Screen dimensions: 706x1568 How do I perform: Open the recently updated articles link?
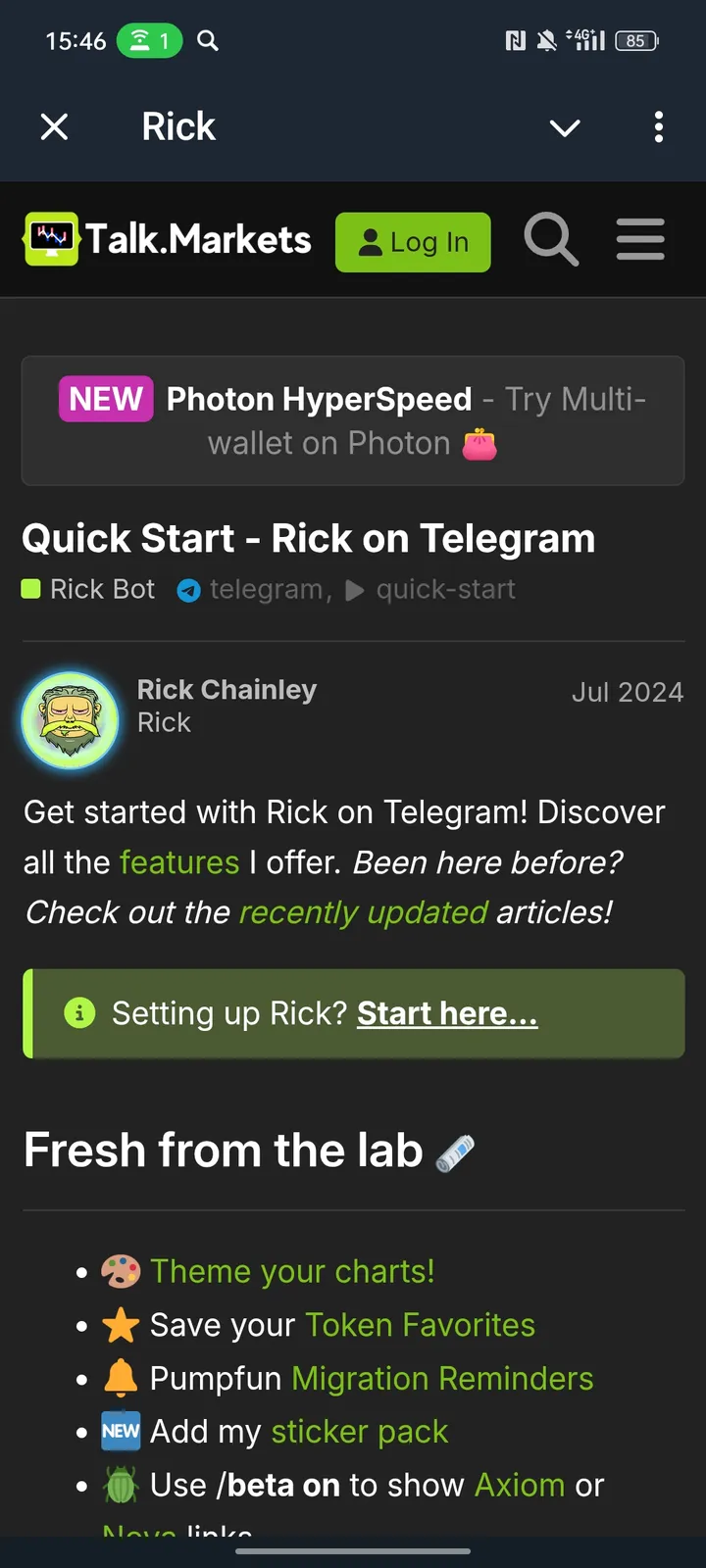click(362, 911)
